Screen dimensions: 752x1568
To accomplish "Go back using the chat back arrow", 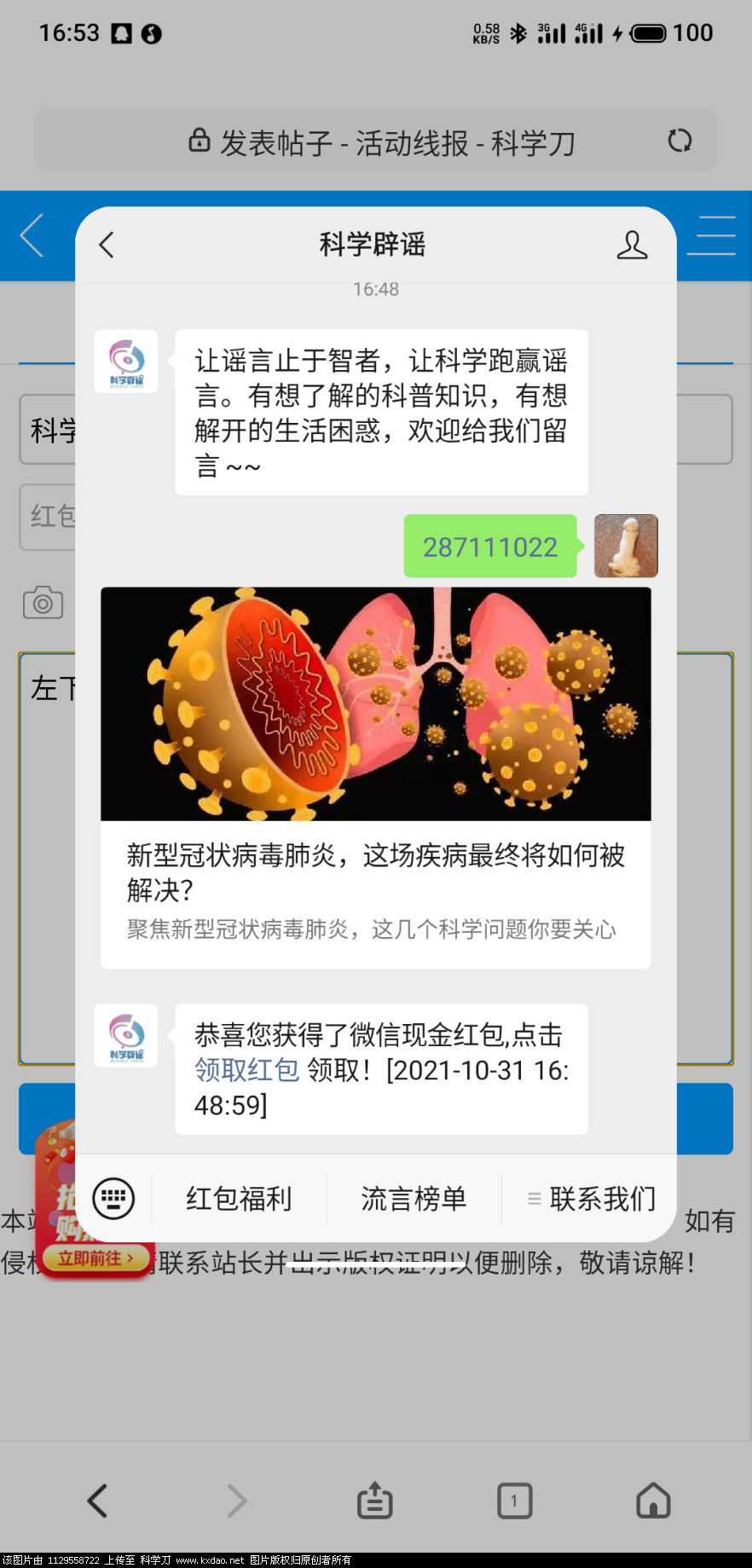I will [x=107, y=244].
